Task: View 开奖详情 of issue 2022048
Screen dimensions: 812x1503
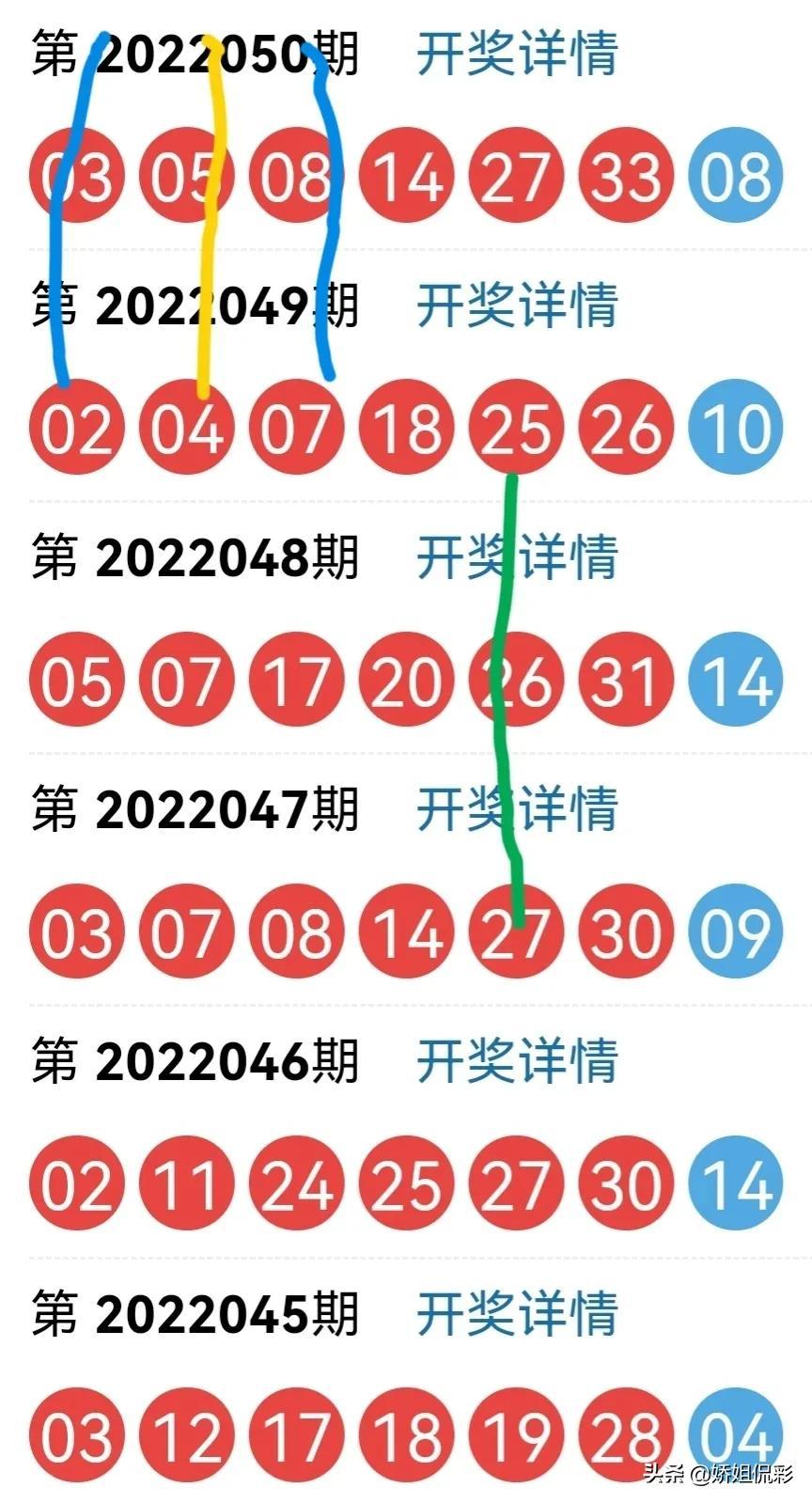Action: (x=517, y=556)
